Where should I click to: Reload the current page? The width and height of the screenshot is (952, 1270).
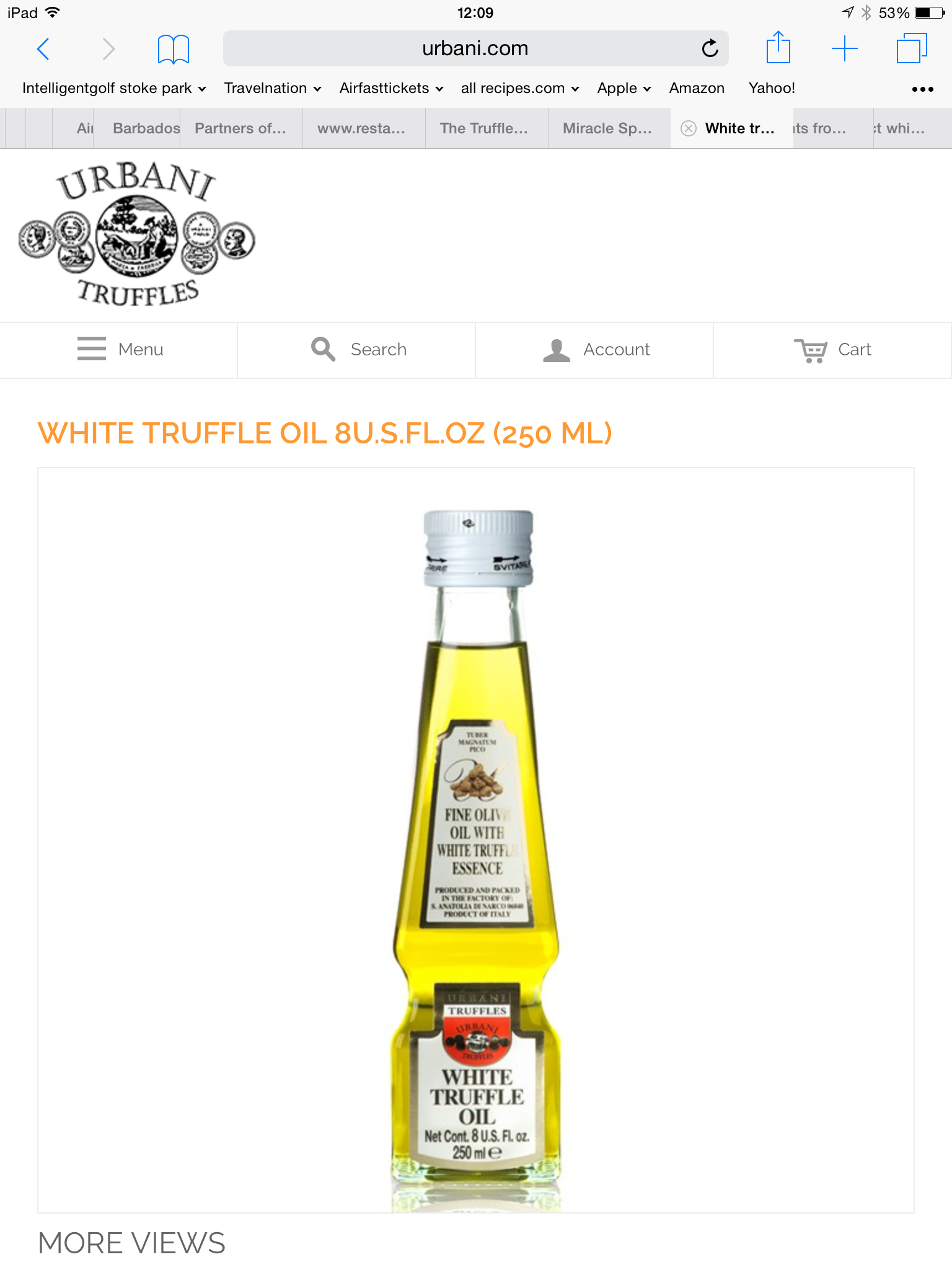(x=710, y=48)
